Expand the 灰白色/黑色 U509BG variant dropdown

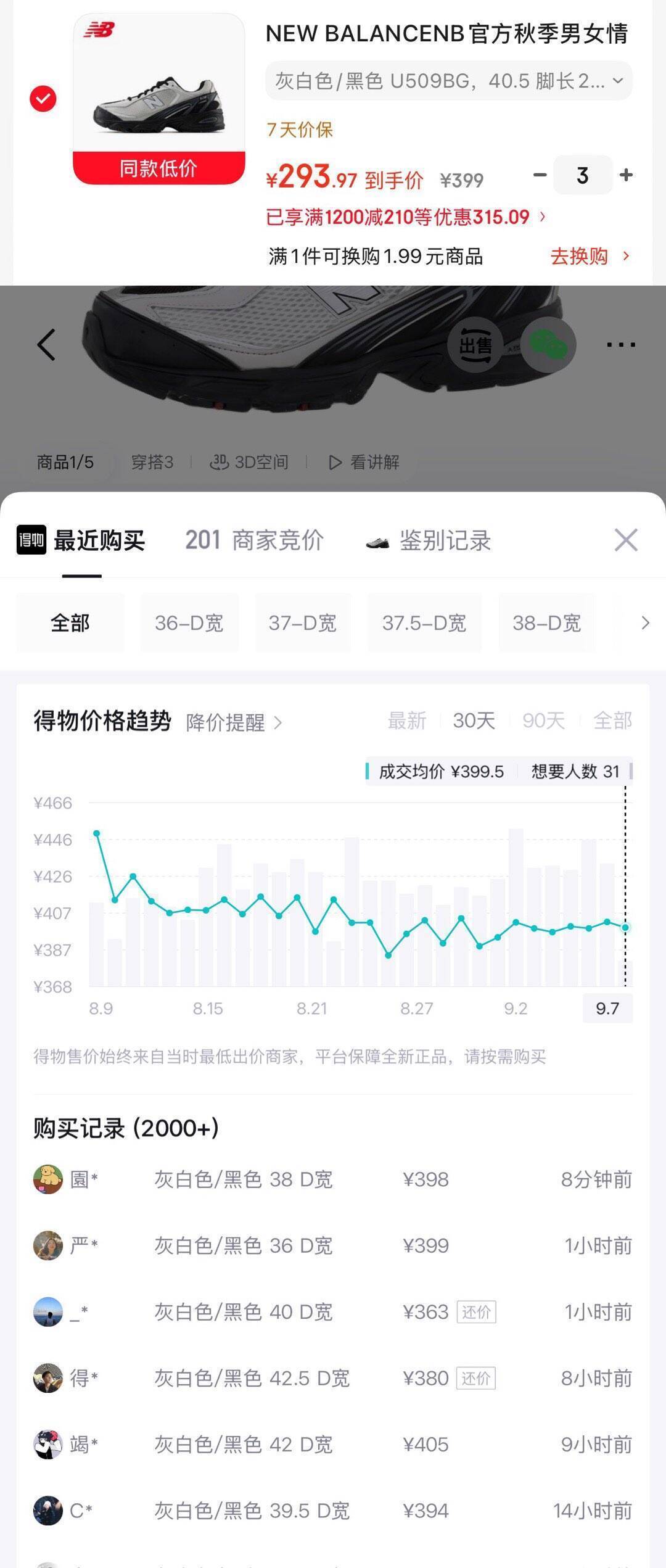click(x=449, y=81)
